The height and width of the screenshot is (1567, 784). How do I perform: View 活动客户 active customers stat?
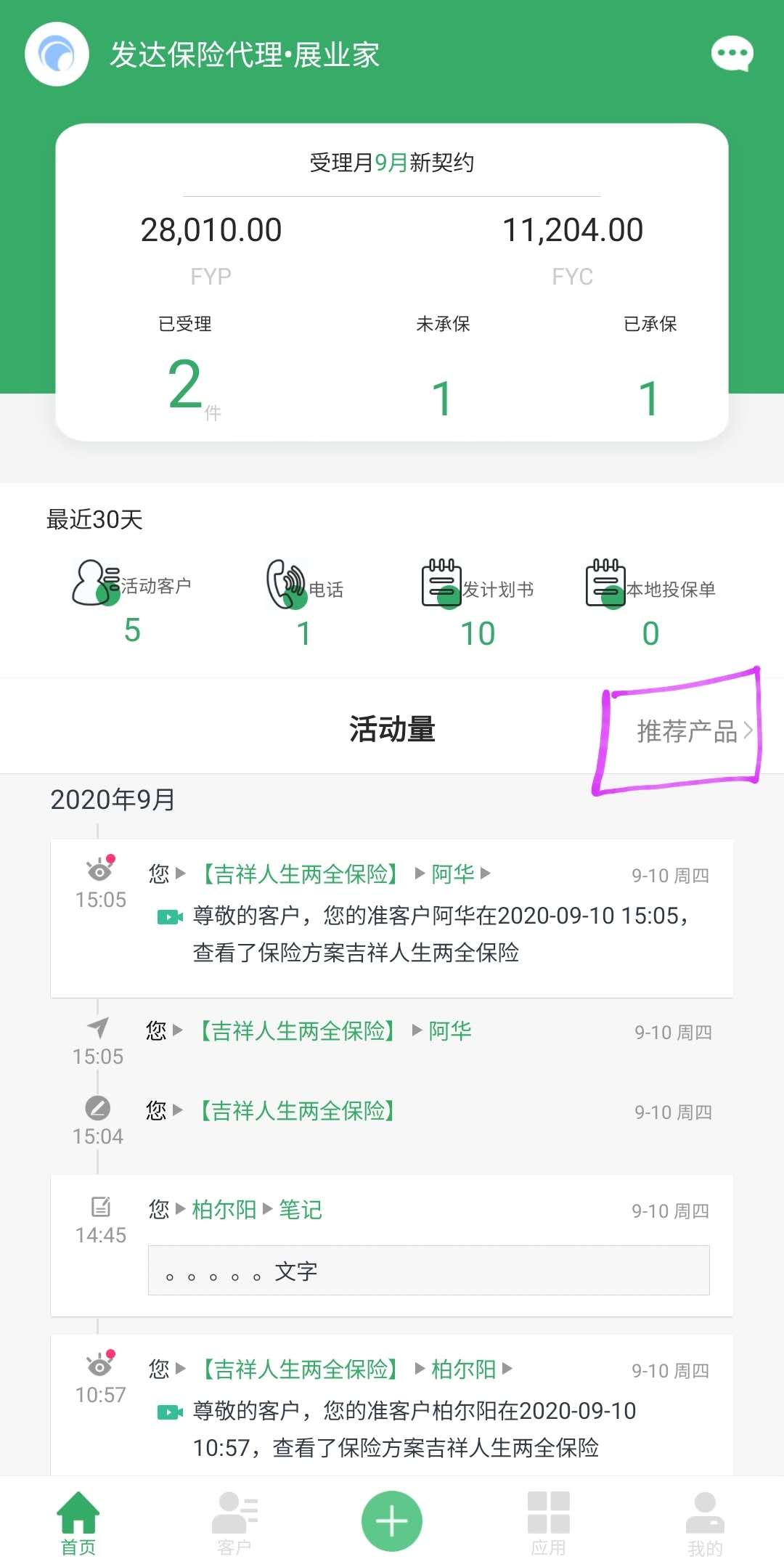click(132, 603)
